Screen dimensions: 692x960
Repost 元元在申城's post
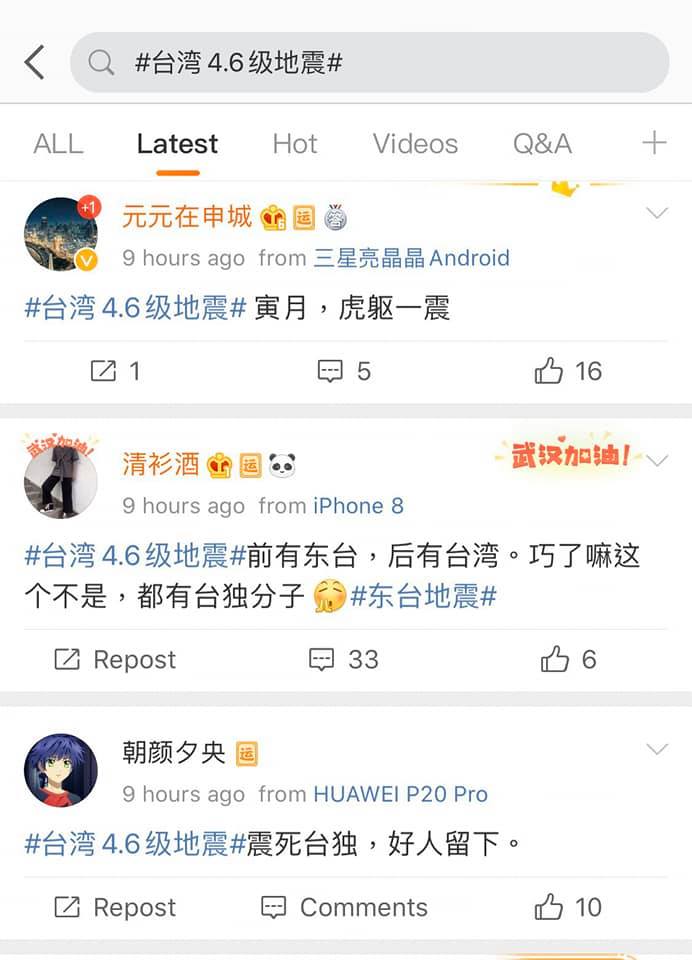tap(115, 372)
